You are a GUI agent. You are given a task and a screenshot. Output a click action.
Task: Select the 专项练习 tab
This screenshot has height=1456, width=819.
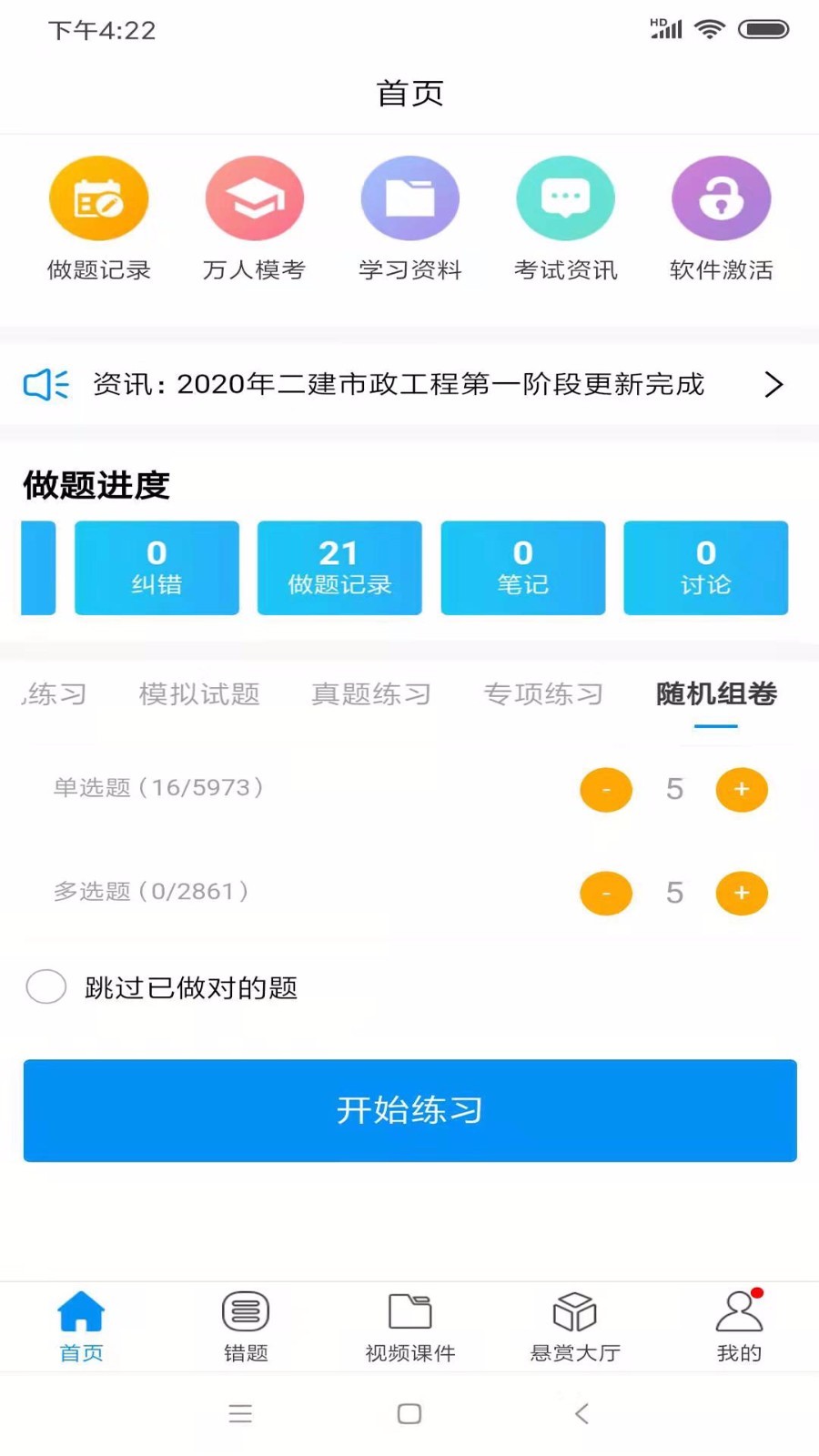[x=543, y=693]
